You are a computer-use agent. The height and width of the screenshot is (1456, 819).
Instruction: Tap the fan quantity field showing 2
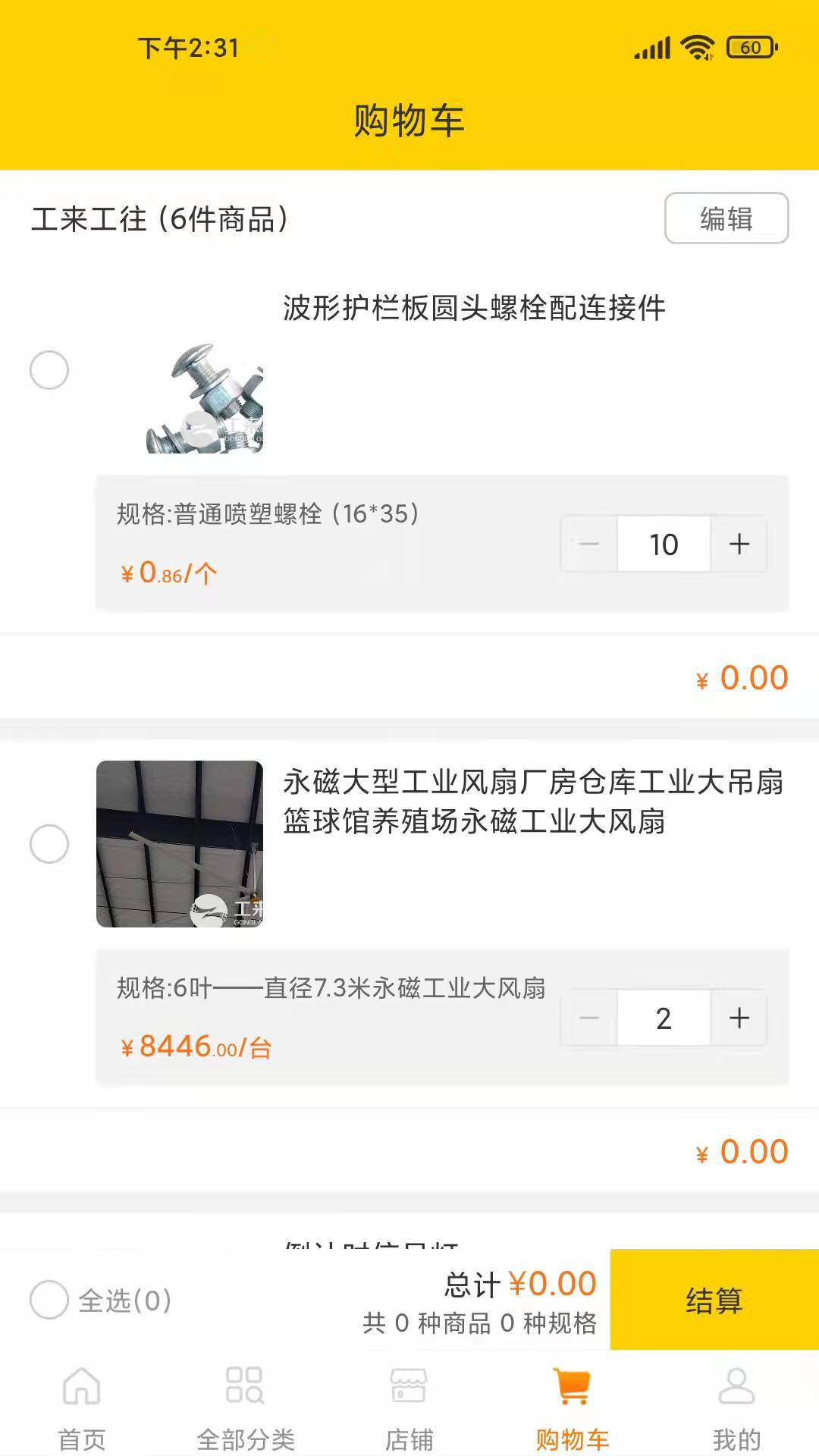click(x=664, y=1018)
